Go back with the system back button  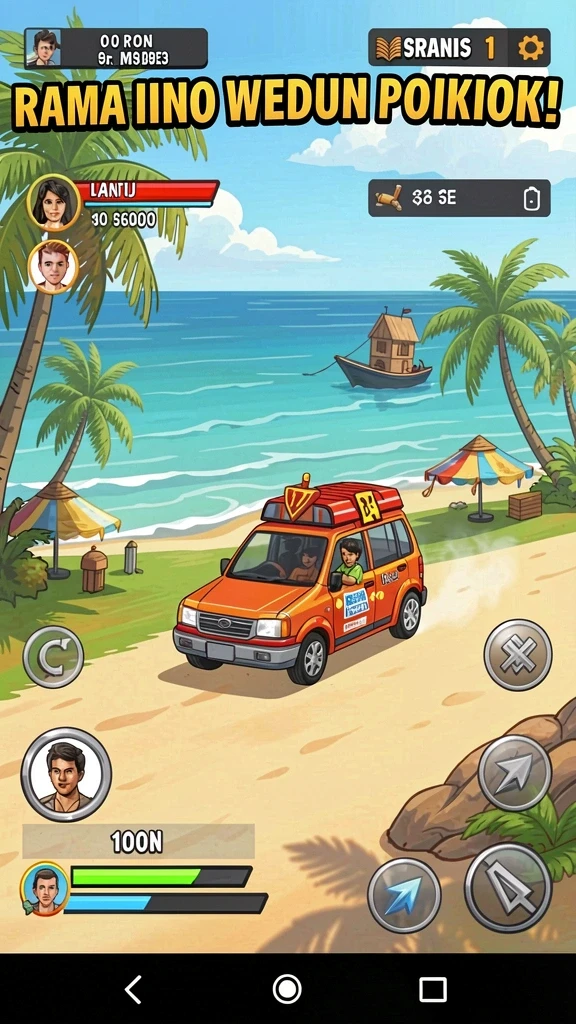click(134, 989)
